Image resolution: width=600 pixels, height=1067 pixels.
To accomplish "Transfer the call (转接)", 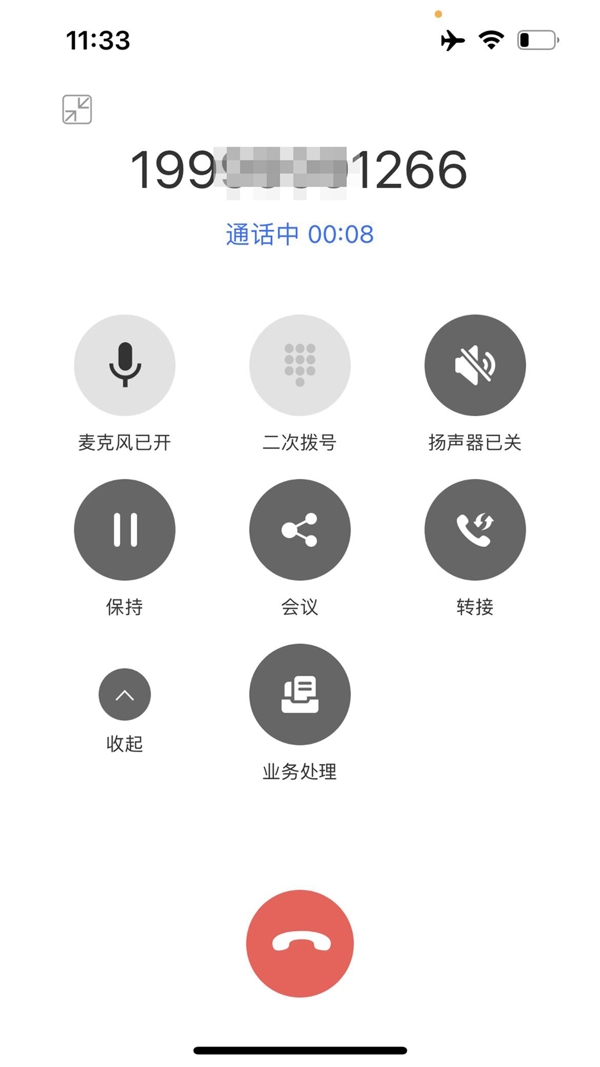I will [x=475, y=530].
